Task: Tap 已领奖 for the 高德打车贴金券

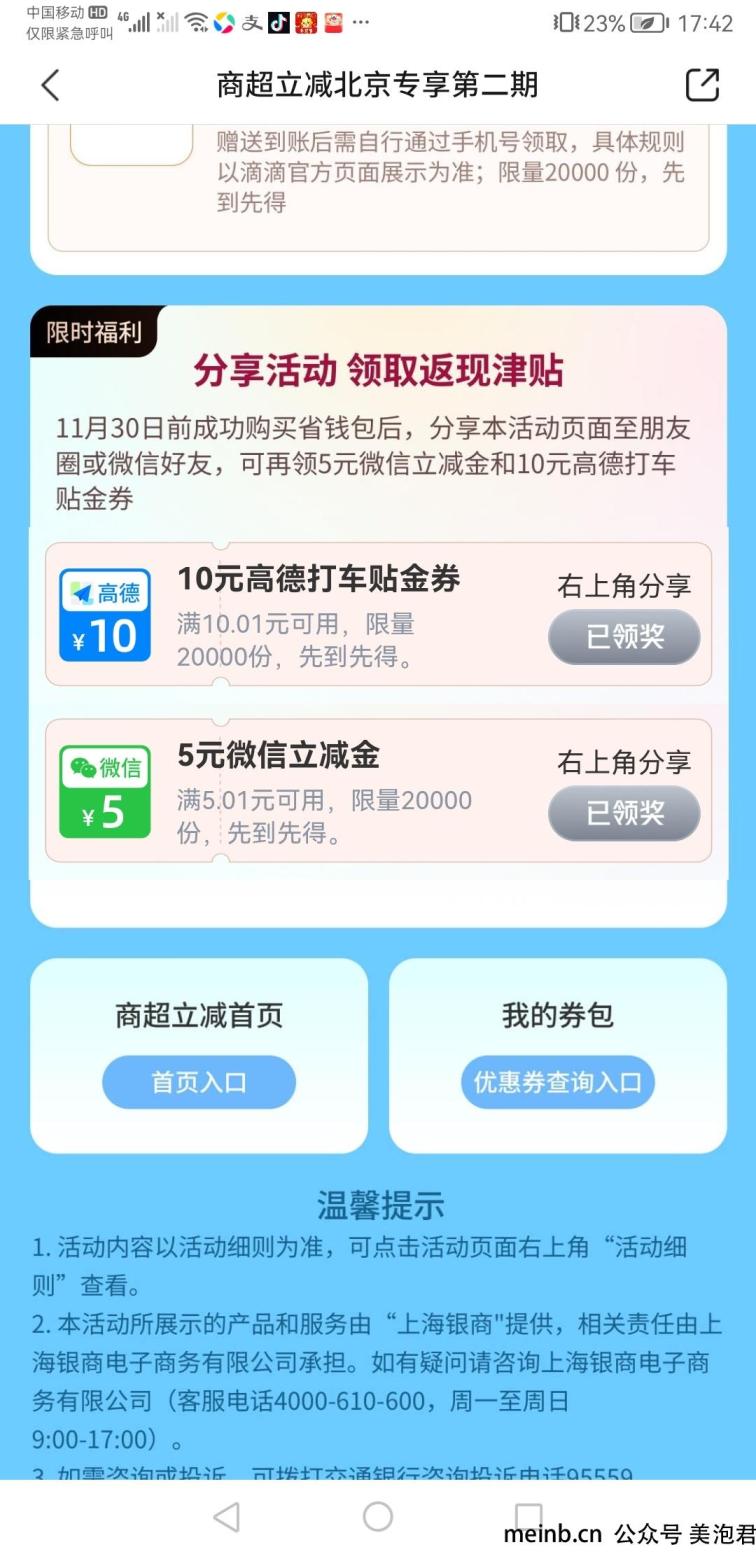Action: tap(624, 637)
